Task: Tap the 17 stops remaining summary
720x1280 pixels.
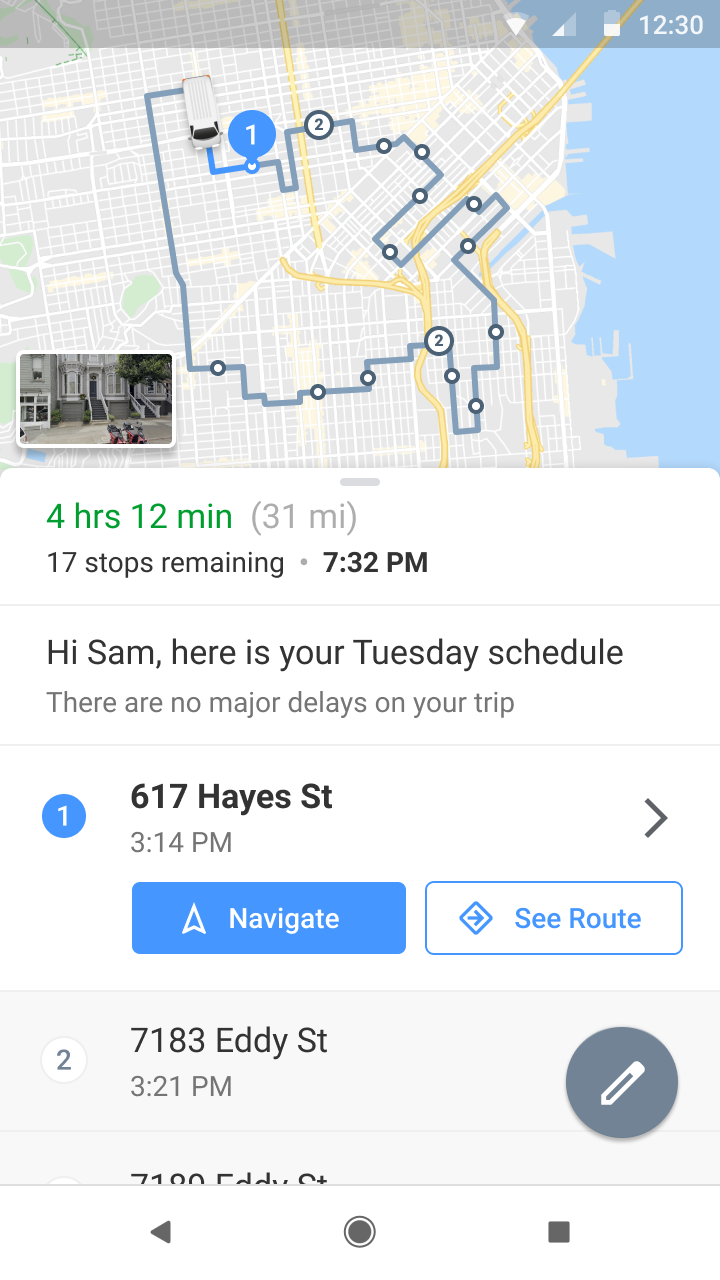Action: coord(164,562)
